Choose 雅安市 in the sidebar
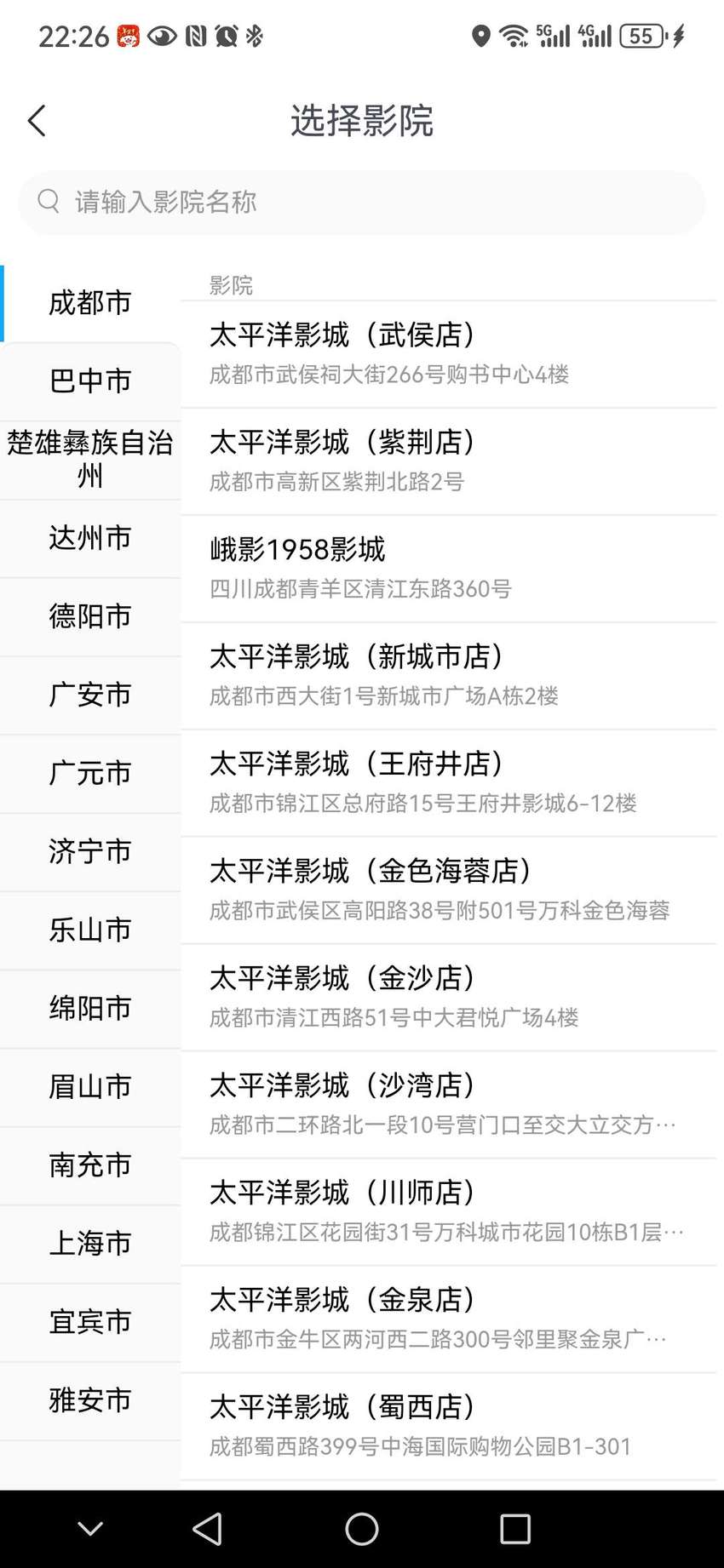The width and height of the screenshot is (724, 1568). 90,1399
